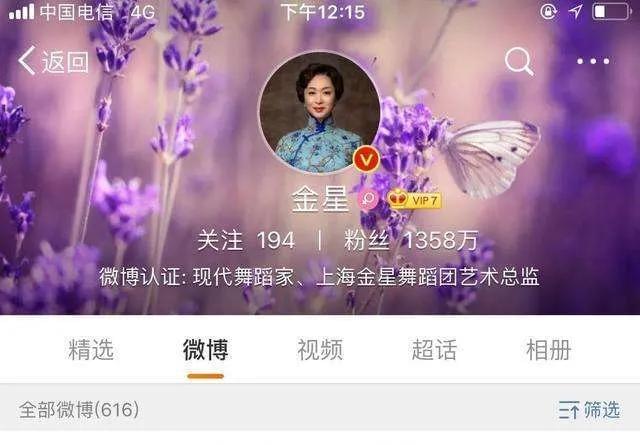The height and width of the screenshot is (445, 640).
Task: Switch to the 精选 tab
Action: coord(91,349)
